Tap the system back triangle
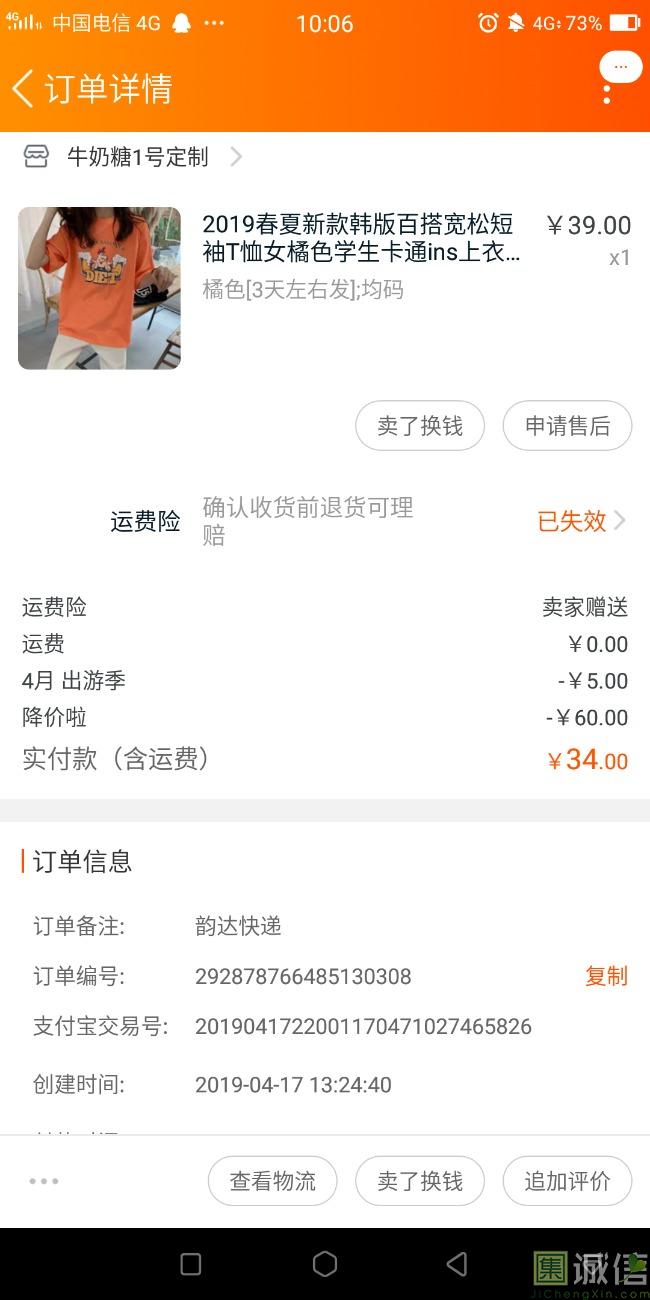This screenshot has width=650, height=1300. (x=457, y=1264)
